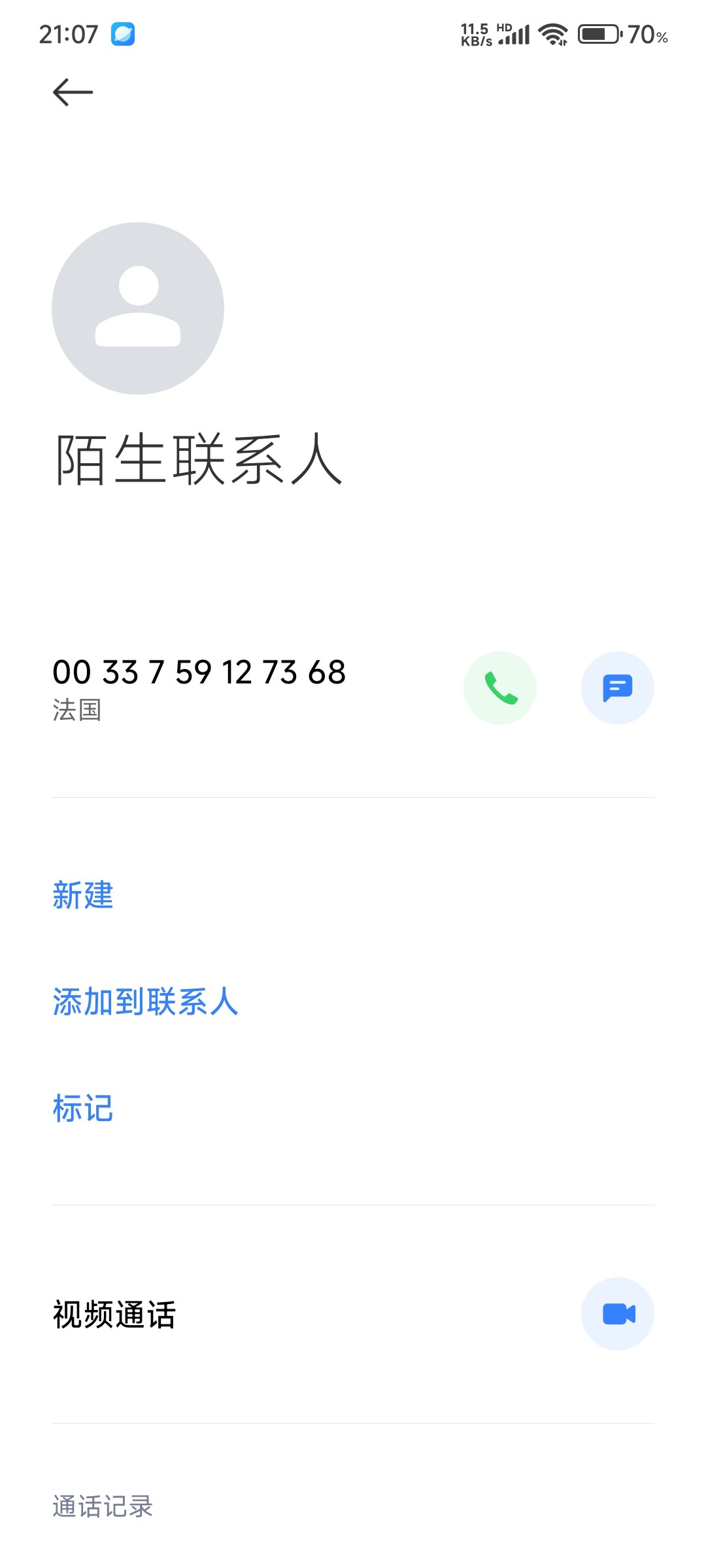706x1568 pixels.
Task: Call the number 00 33 7 59 12 73 68
Action: [x=499, y=688]
